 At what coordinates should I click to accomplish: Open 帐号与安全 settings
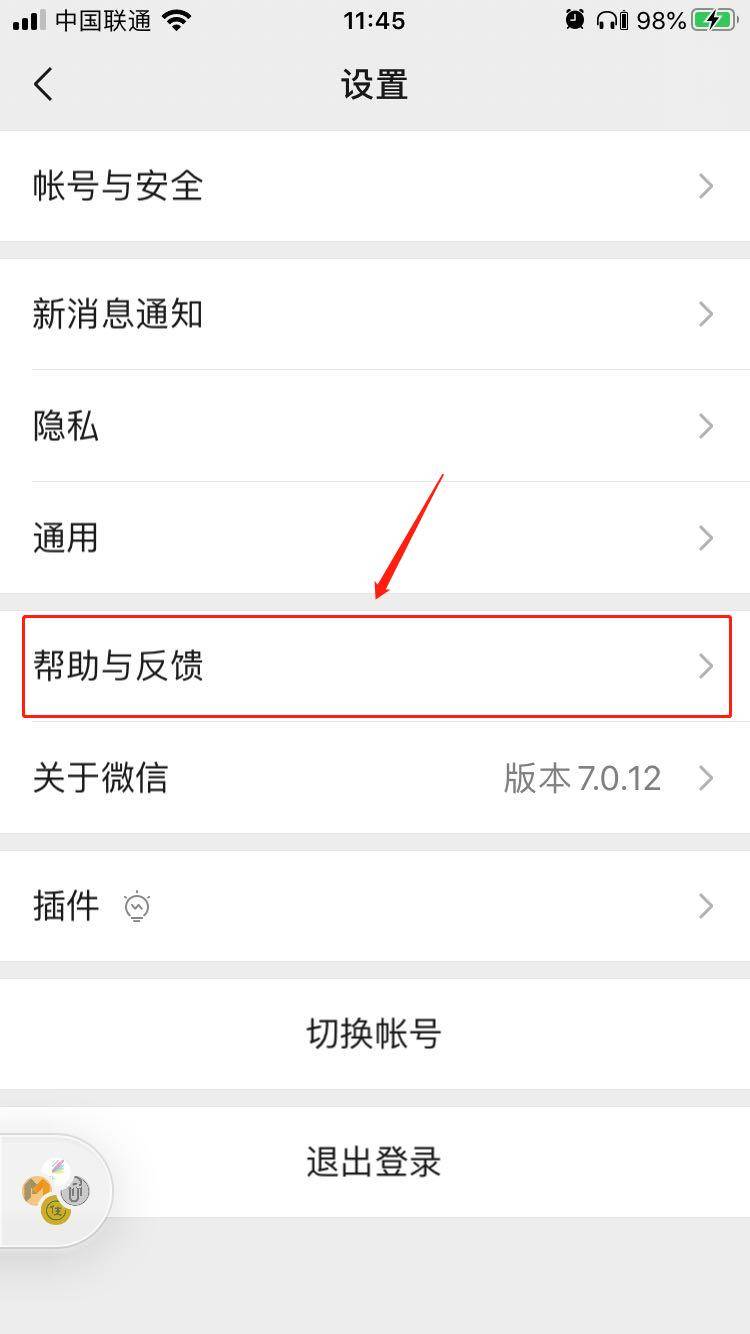[x=375, y=186]
